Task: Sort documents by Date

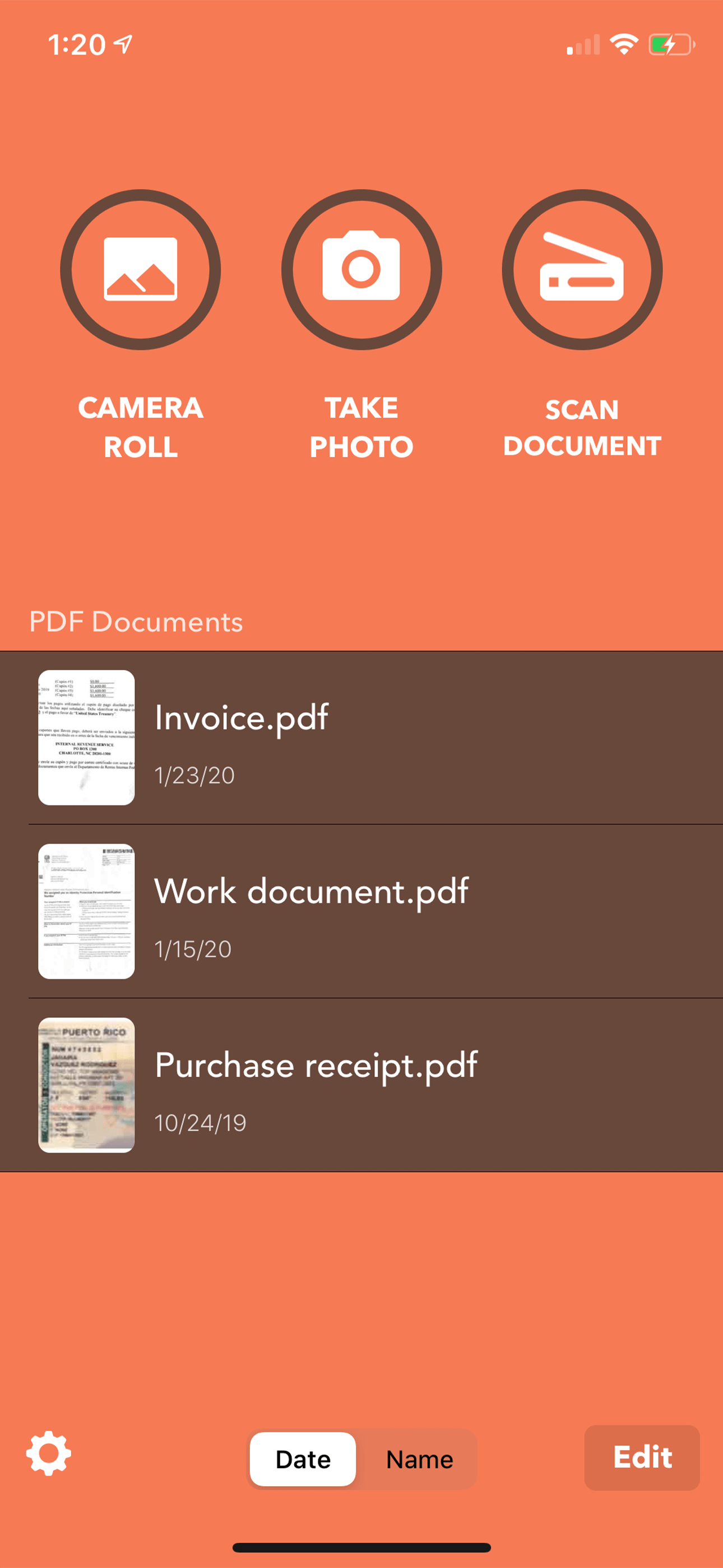Action: pyautogui.click(x=303, y=1459)
